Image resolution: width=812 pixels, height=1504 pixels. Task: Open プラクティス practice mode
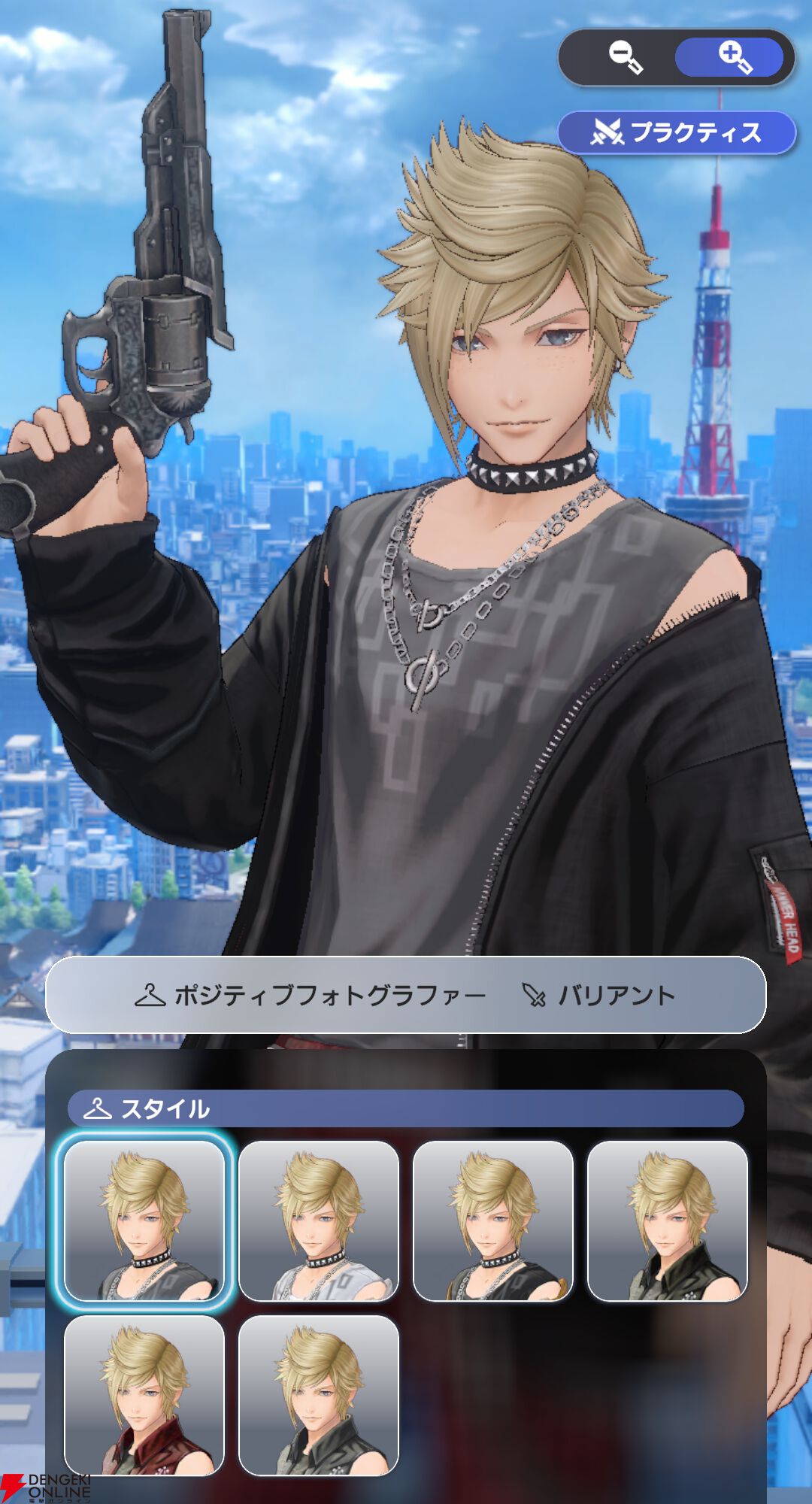(677, 132)
